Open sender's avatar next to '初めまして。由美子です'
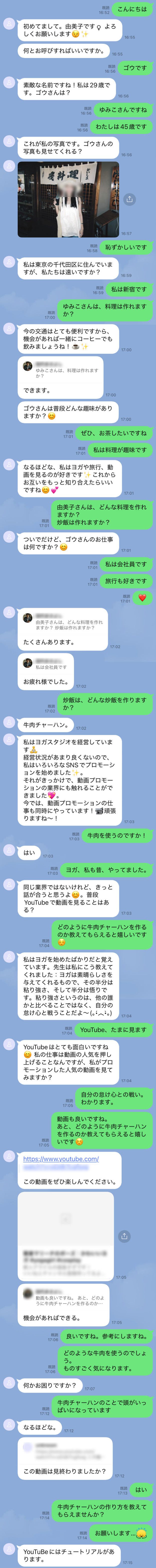This screenshot has width=156, height=1568. (x=8, y=24)
